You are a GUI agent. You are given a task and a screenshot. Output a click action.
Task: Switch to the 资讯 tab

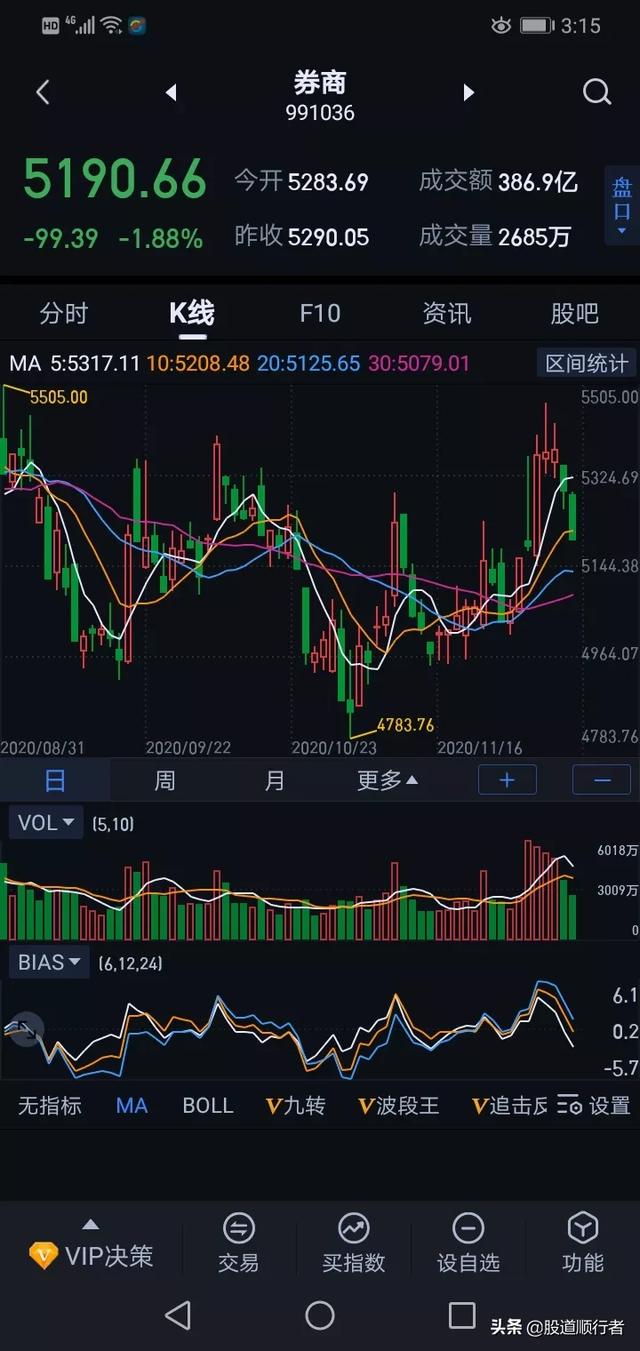pos(447,314)
